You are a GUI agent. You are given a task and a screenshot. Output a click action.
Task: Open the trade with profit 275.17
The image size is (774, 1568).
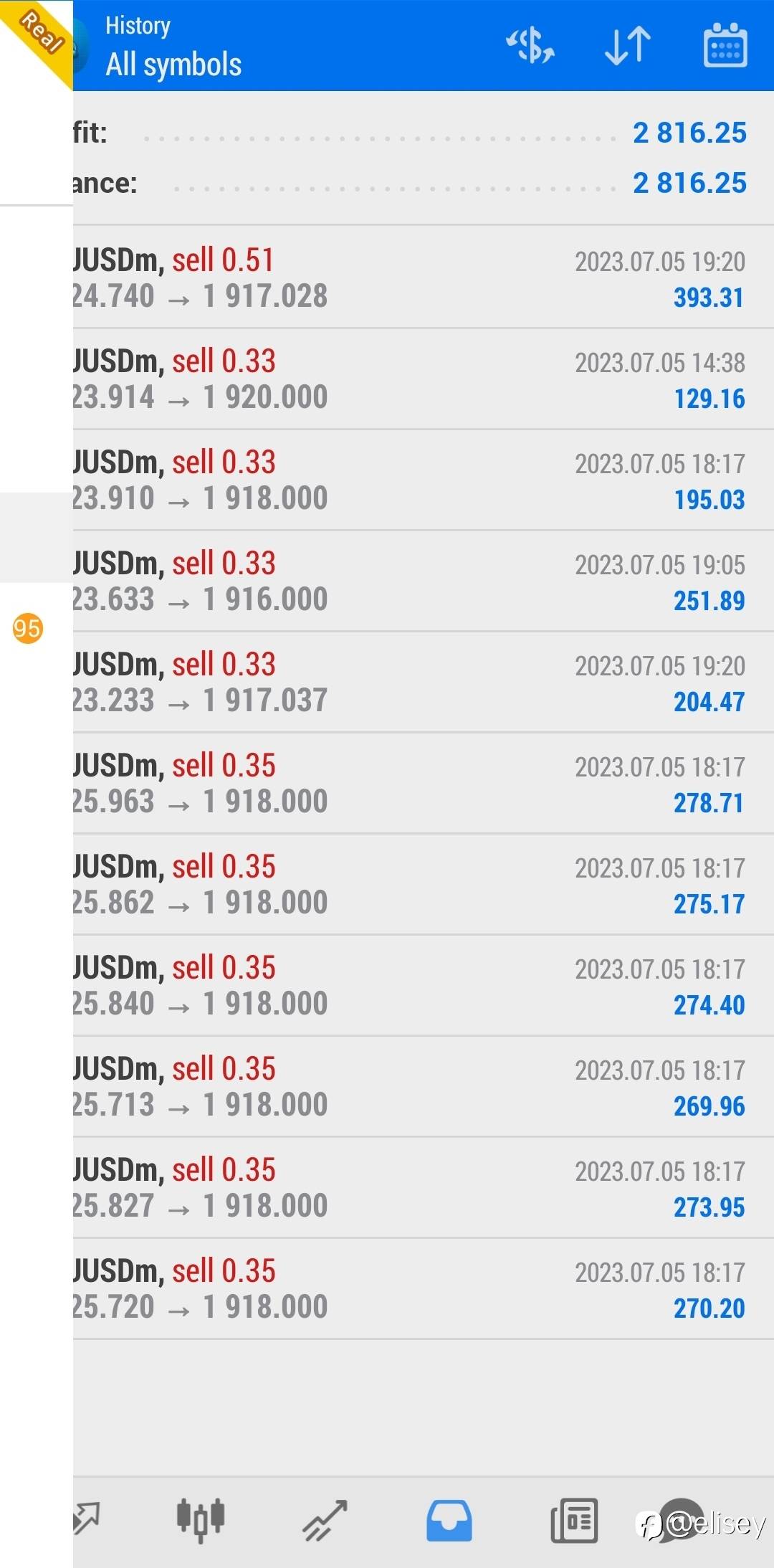(x=423, y=885)
